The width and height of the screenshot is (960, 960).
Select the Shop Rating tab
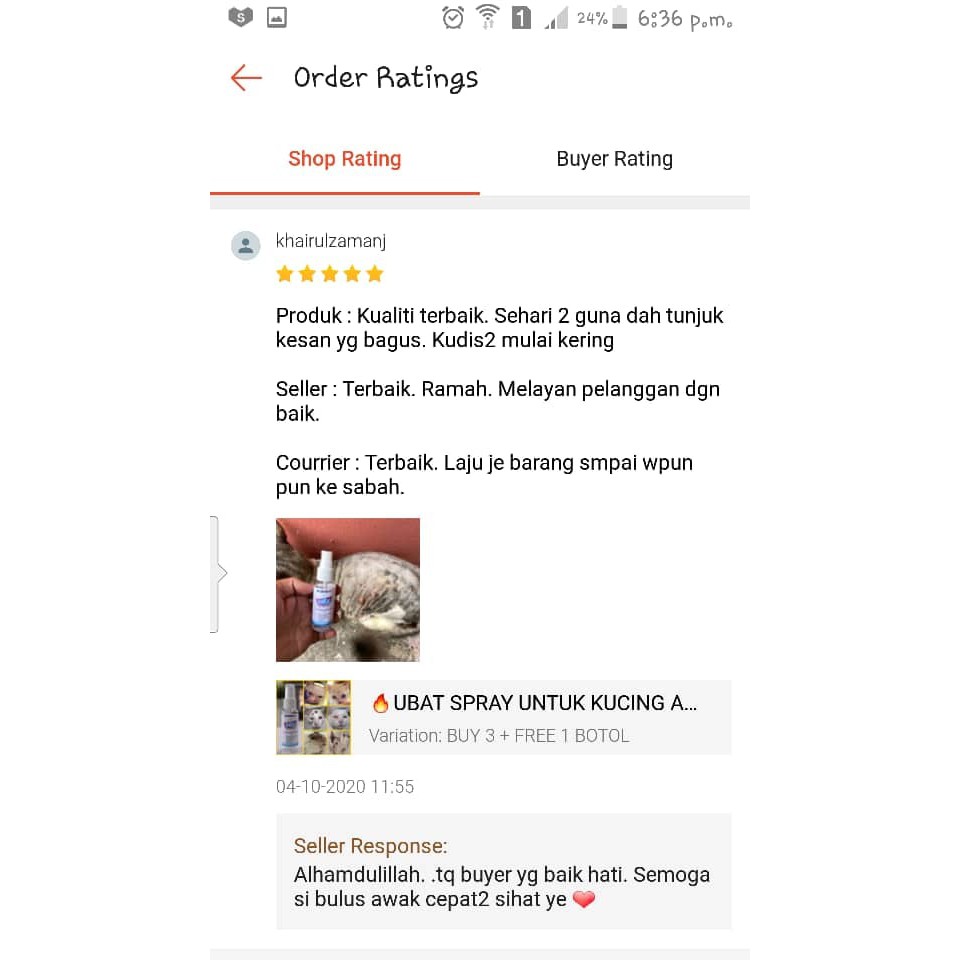(x=345, y=159)
